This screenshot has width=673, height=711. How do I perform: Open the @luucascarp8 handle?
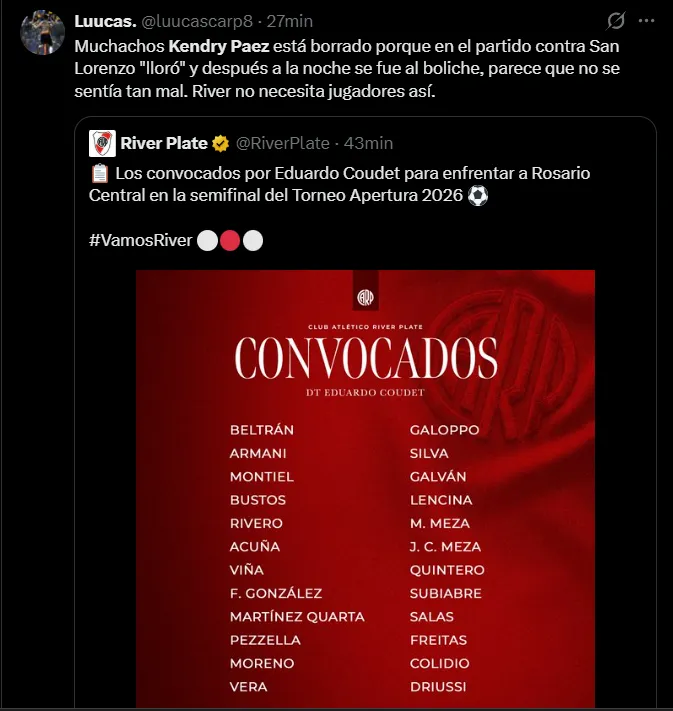coord(197,21)
